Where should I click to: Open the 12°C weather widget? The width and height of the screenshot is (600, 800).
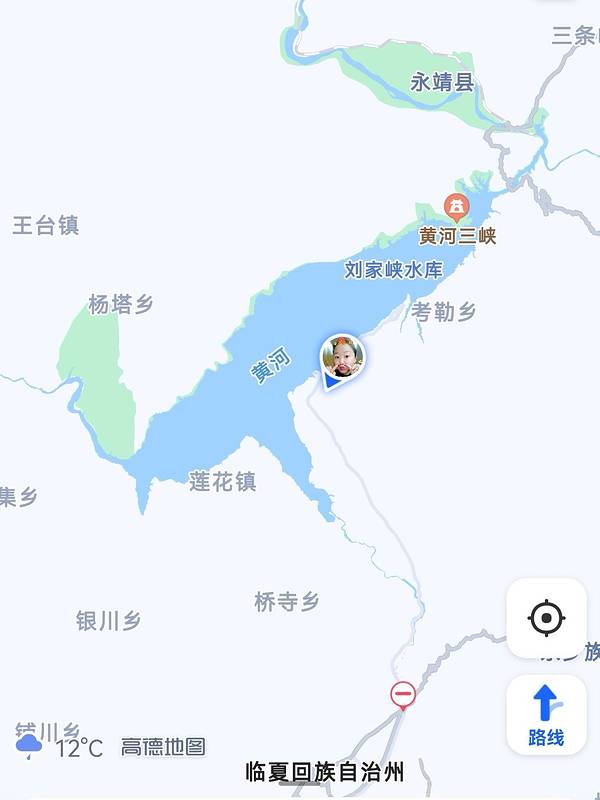[x=60, y=746]
